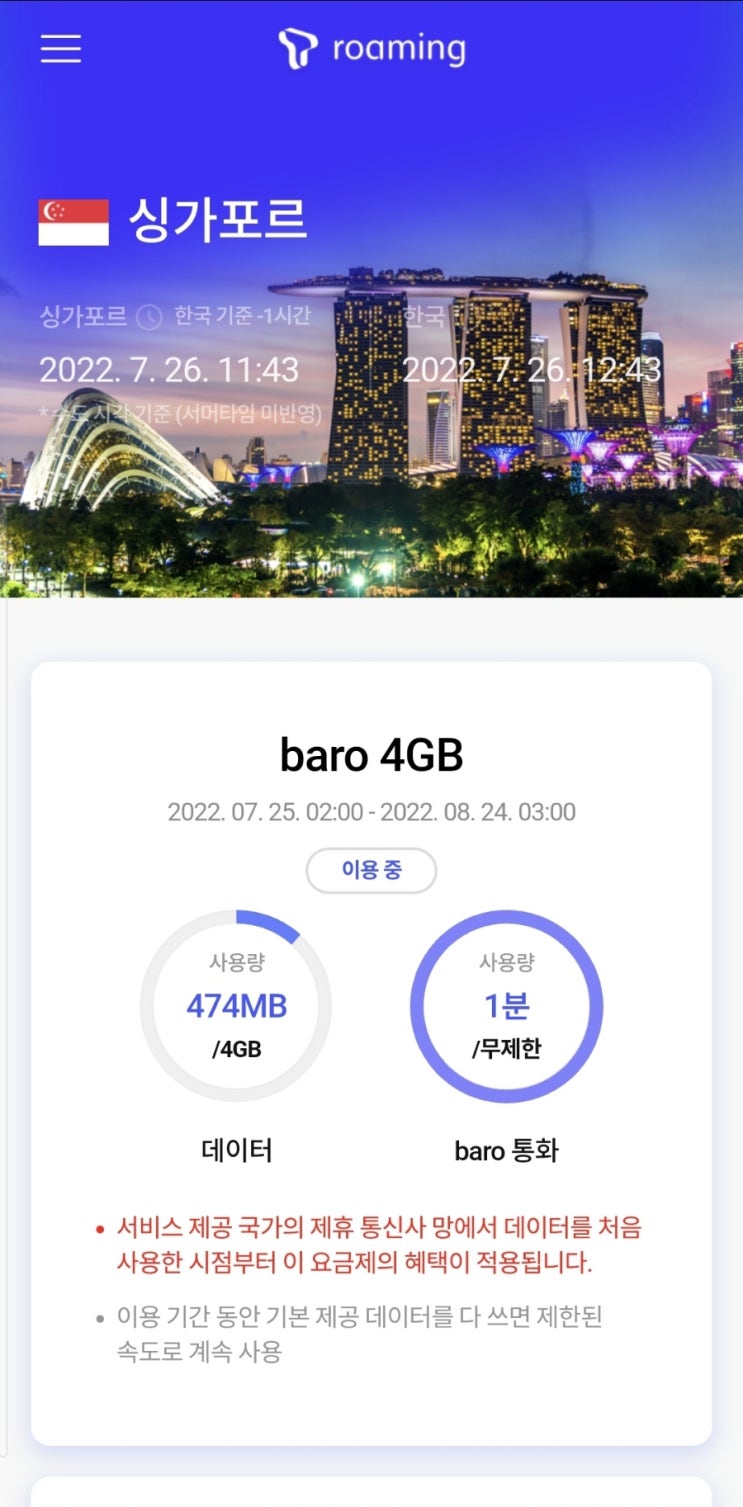Image resolution: width=743 pixels, height=1507 pixels.
Task: Select the 데이터 usage section
Action: pyautogui.click(x=236, y=1150)
